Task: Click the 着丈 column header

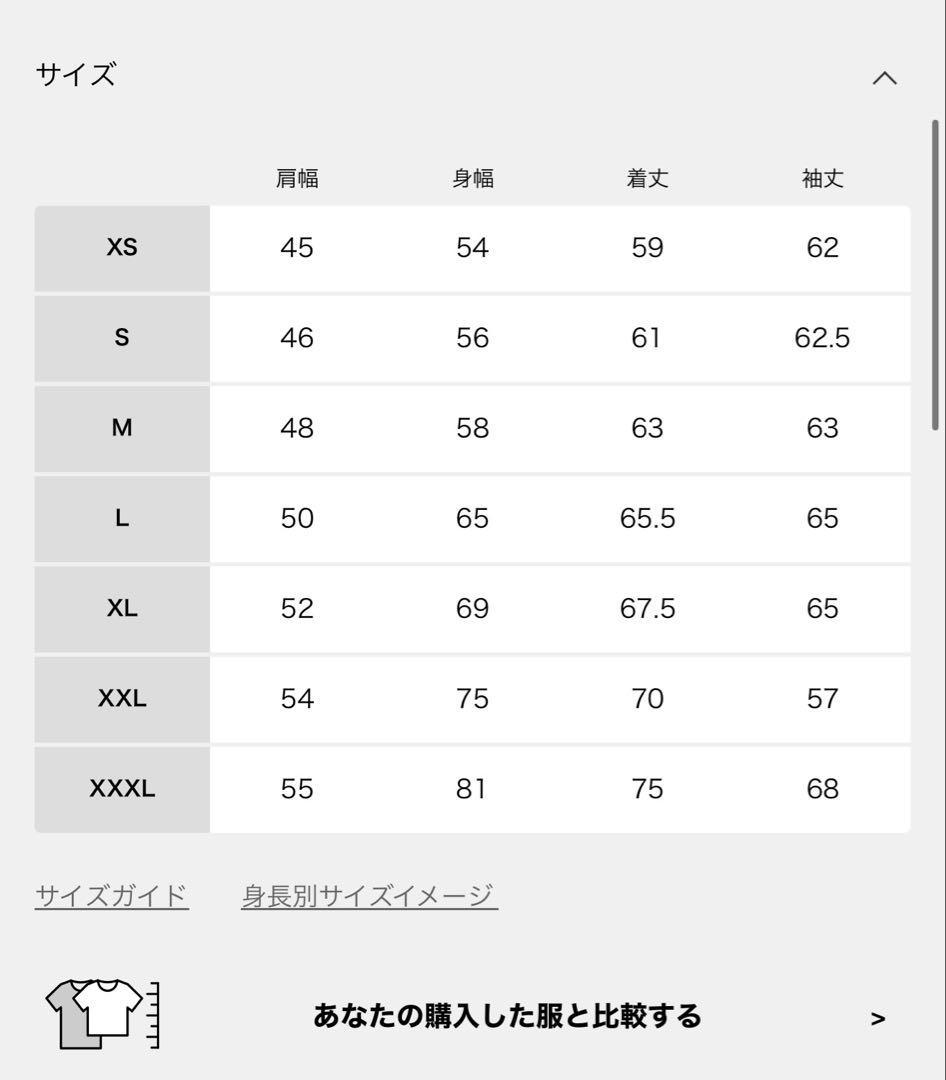Action: point(647,177)
